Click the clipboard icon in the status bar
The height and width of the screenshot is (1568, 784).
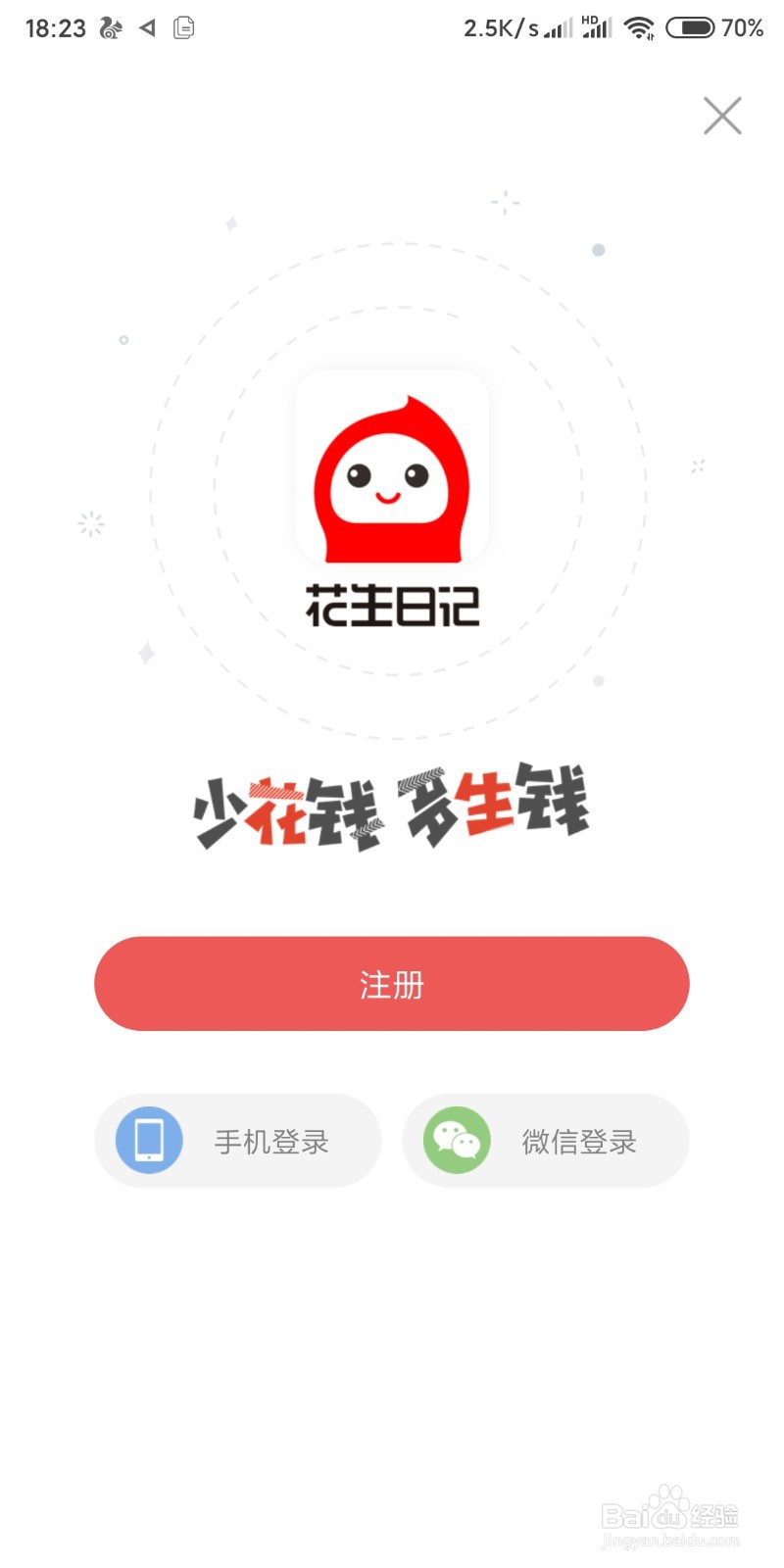182,26
